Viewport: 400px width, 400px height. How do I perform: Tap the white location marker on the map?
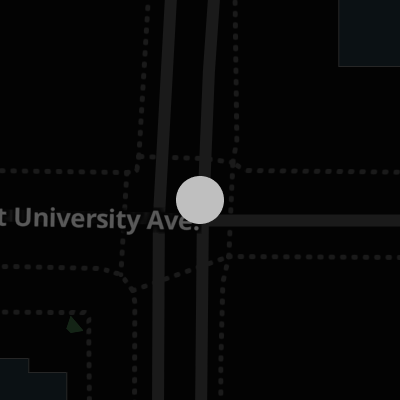(200, 200)
